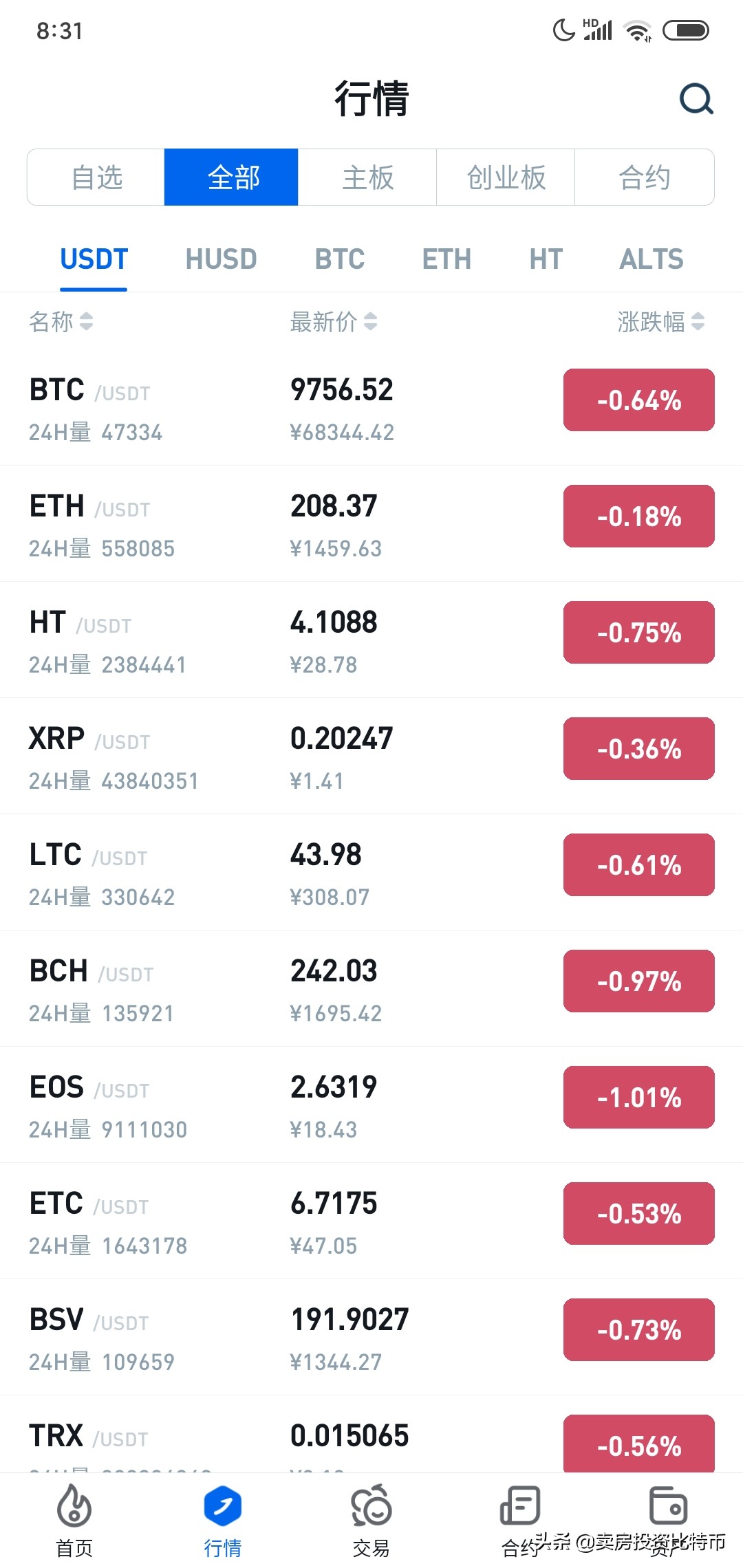743x1568 pixels.
Task: Open the 合约 contracts icon
Action: pos(519,1506)
